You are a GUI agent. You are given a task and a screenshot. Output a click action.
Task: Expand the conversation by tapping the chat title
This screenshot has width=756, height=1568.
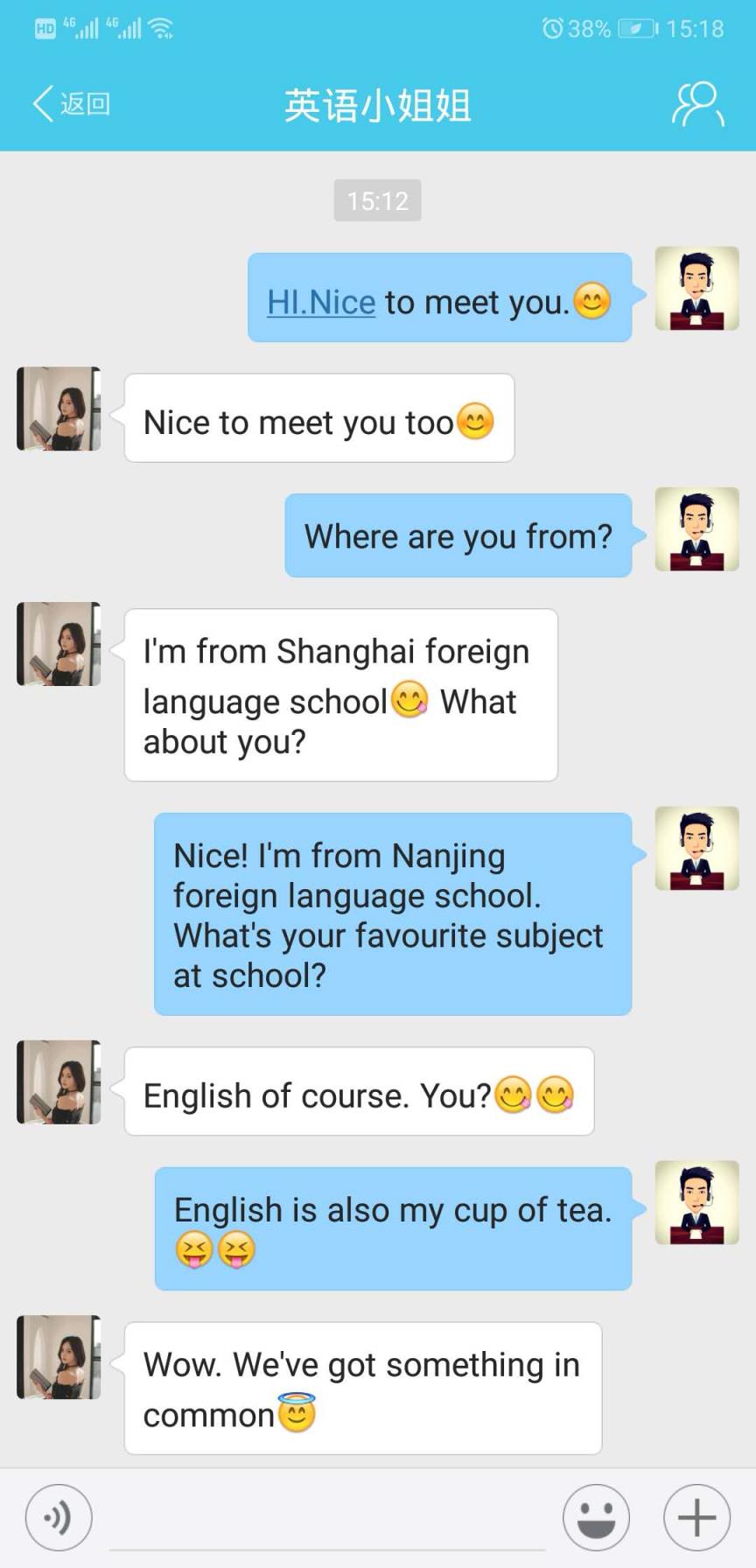pyautogui.click(x=376, y=103)
